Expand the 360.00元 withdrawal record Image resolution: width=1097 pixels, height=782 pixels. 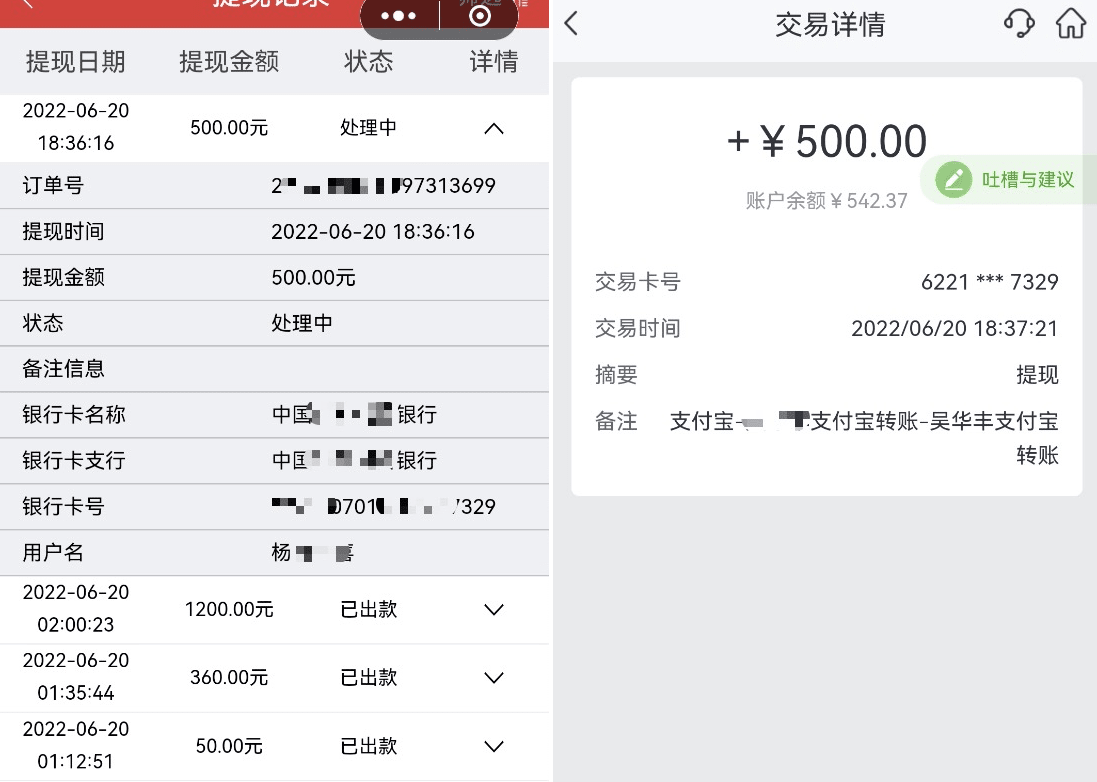(493, 678)
